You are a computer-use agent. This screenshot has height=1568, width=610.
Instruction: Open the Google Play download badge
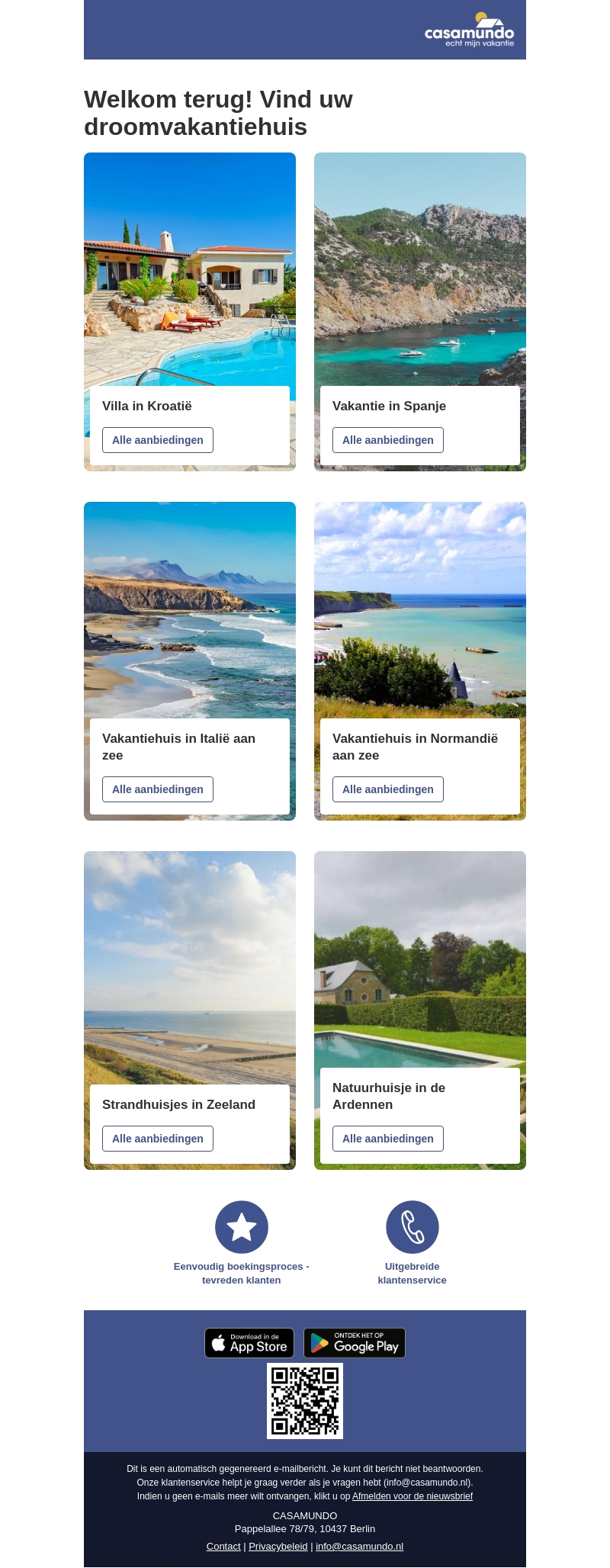355,1343
